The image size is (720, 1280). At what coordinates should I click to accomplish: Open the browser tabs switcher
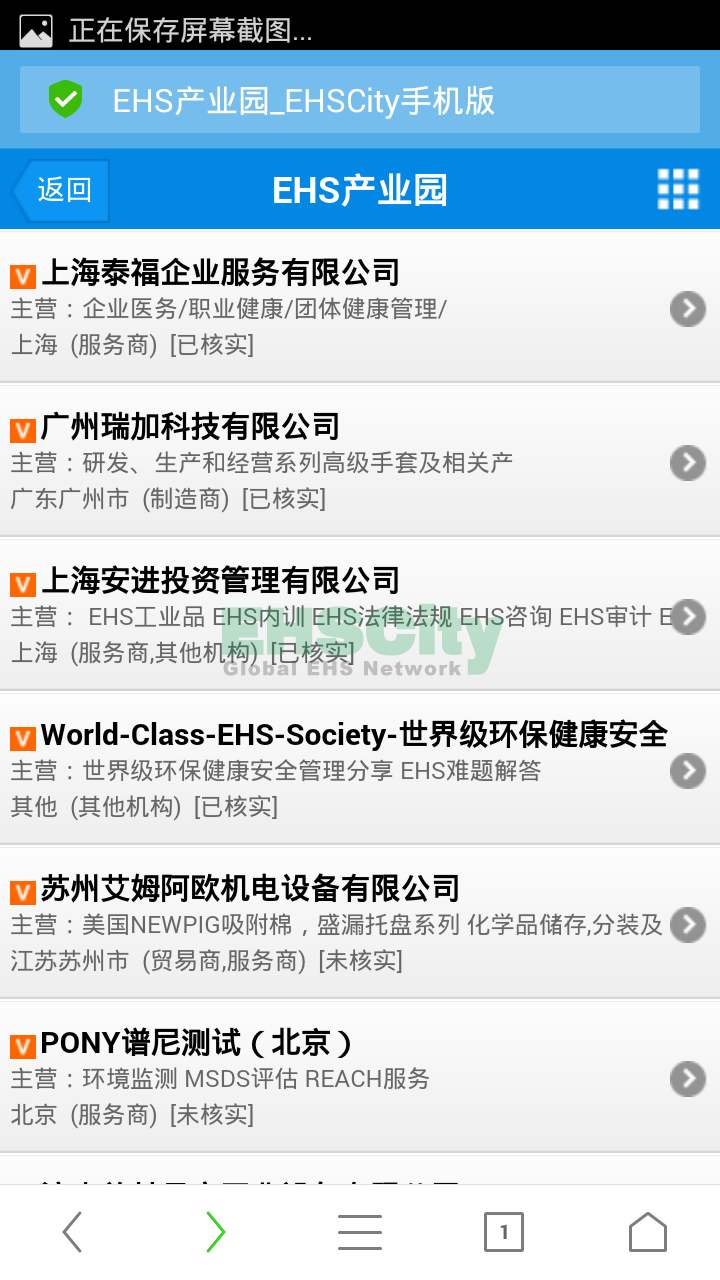pos(504,1232)
